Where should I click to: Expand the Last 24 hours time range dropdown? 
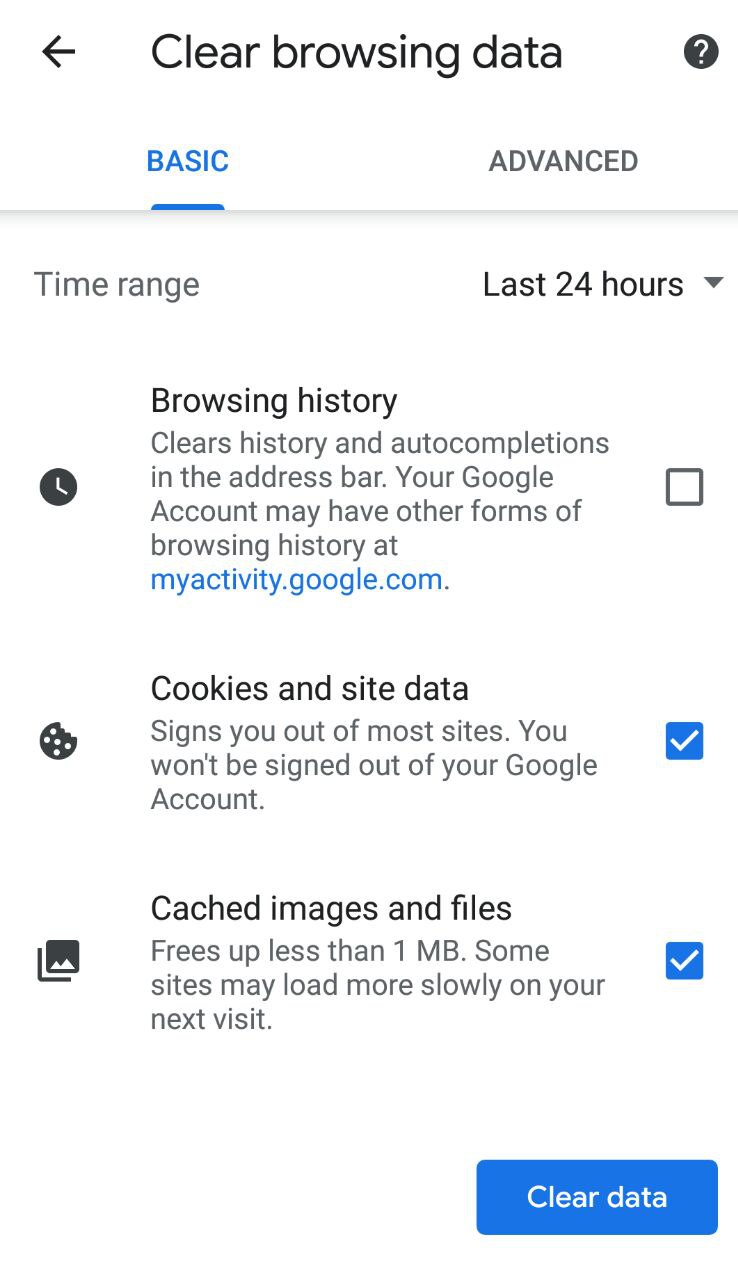tap(602, 284)
